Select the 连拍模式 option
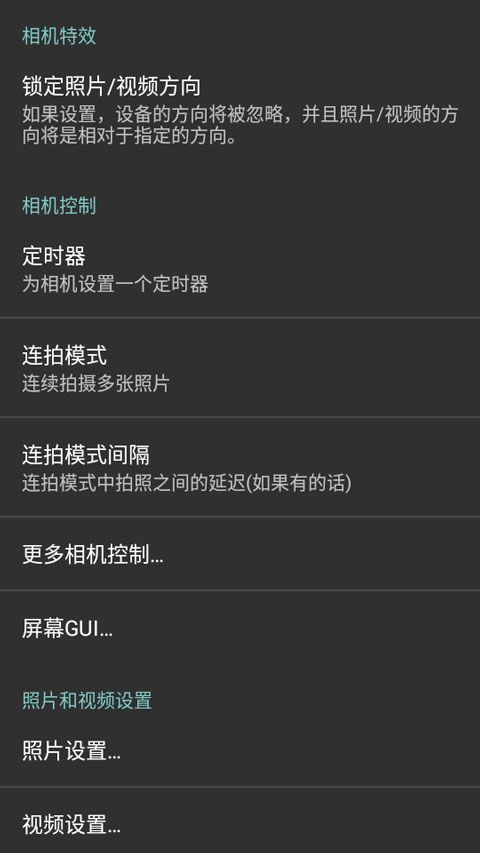Image resolution: width=480 pixels, height=853 pixels. pyautogui.click(x=240, y=368)
